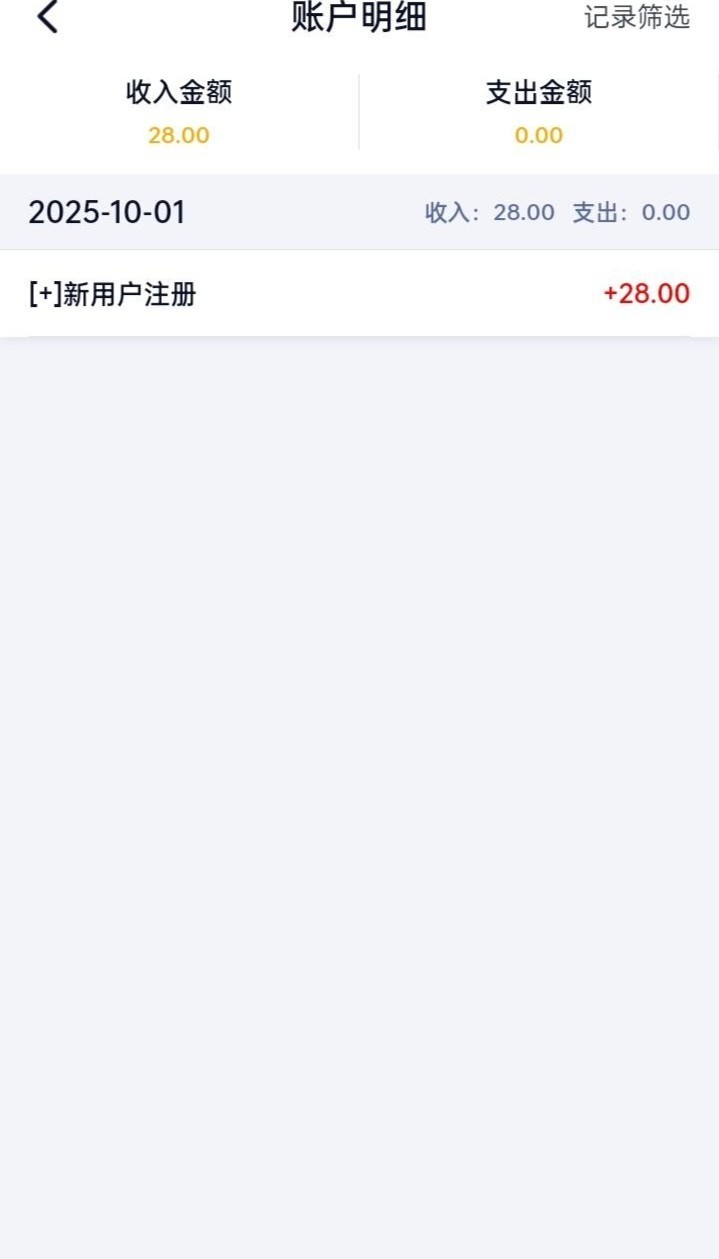Go back from 账户明细 page
The image size is (719, 1259).
pos(47,17)
